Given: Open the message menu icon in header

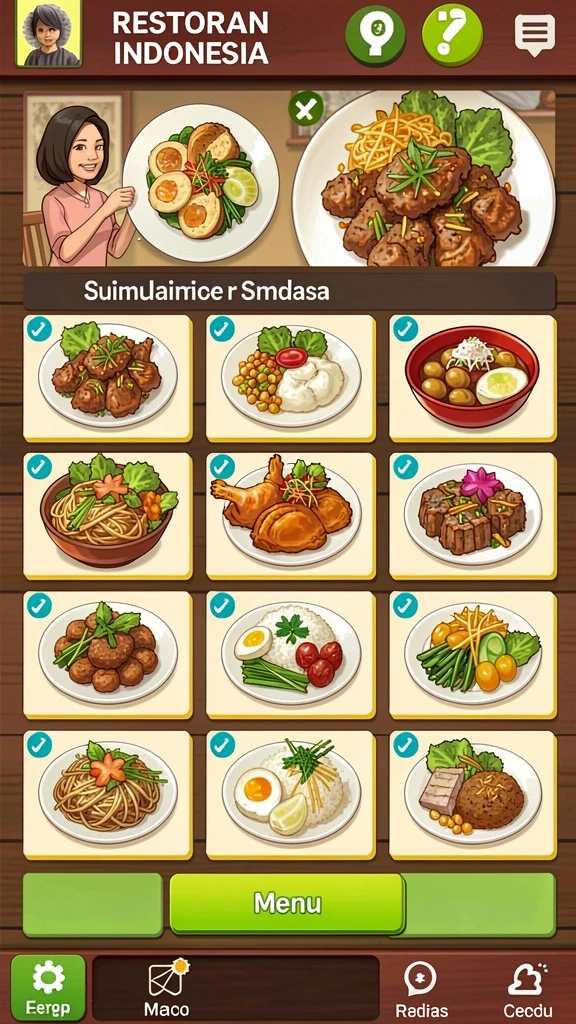Looking at the screenshot, I should point(534,35).
